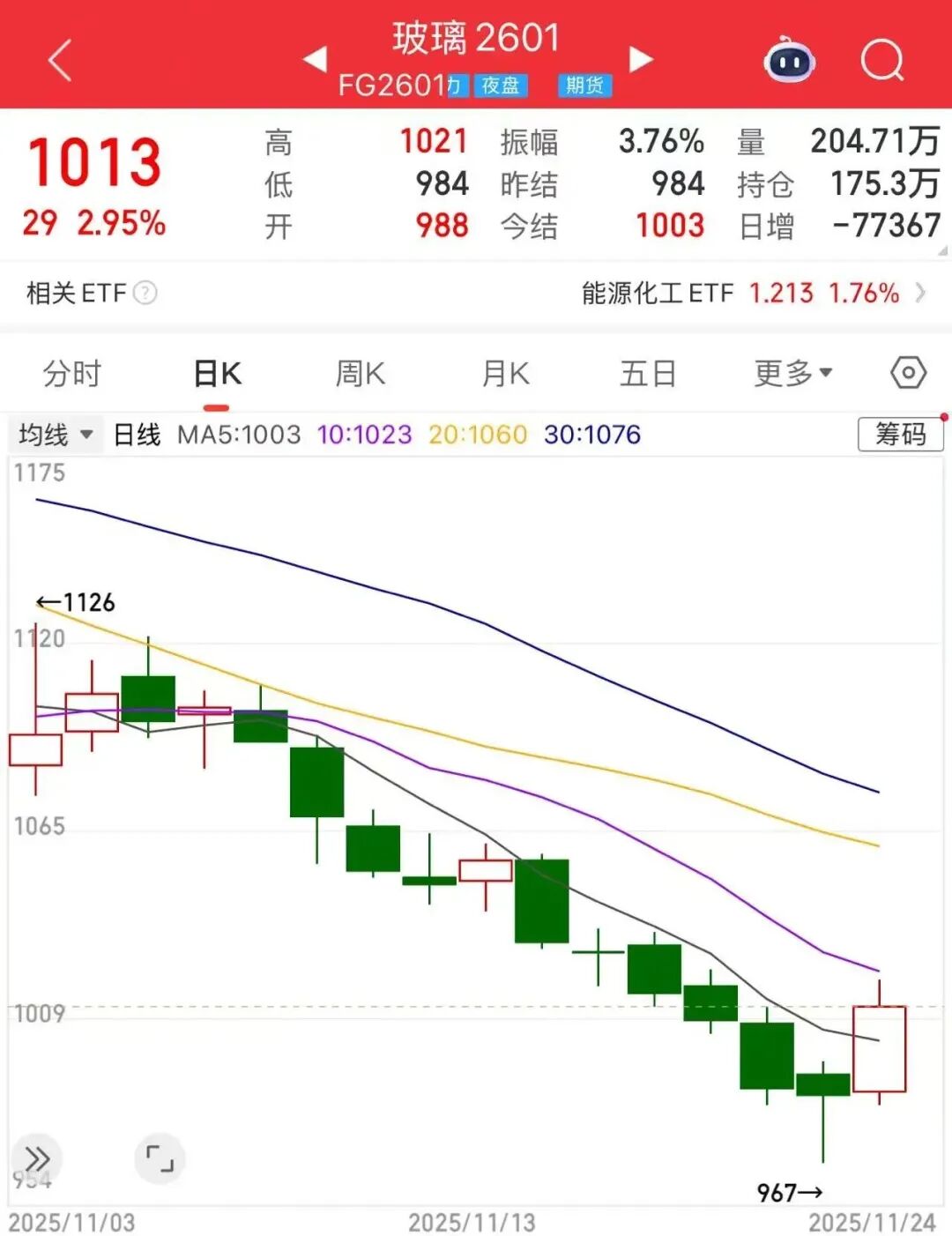Open the 均线 indicator dropdown
This screenshot has width=952, height=1236.
coord(56,435)
